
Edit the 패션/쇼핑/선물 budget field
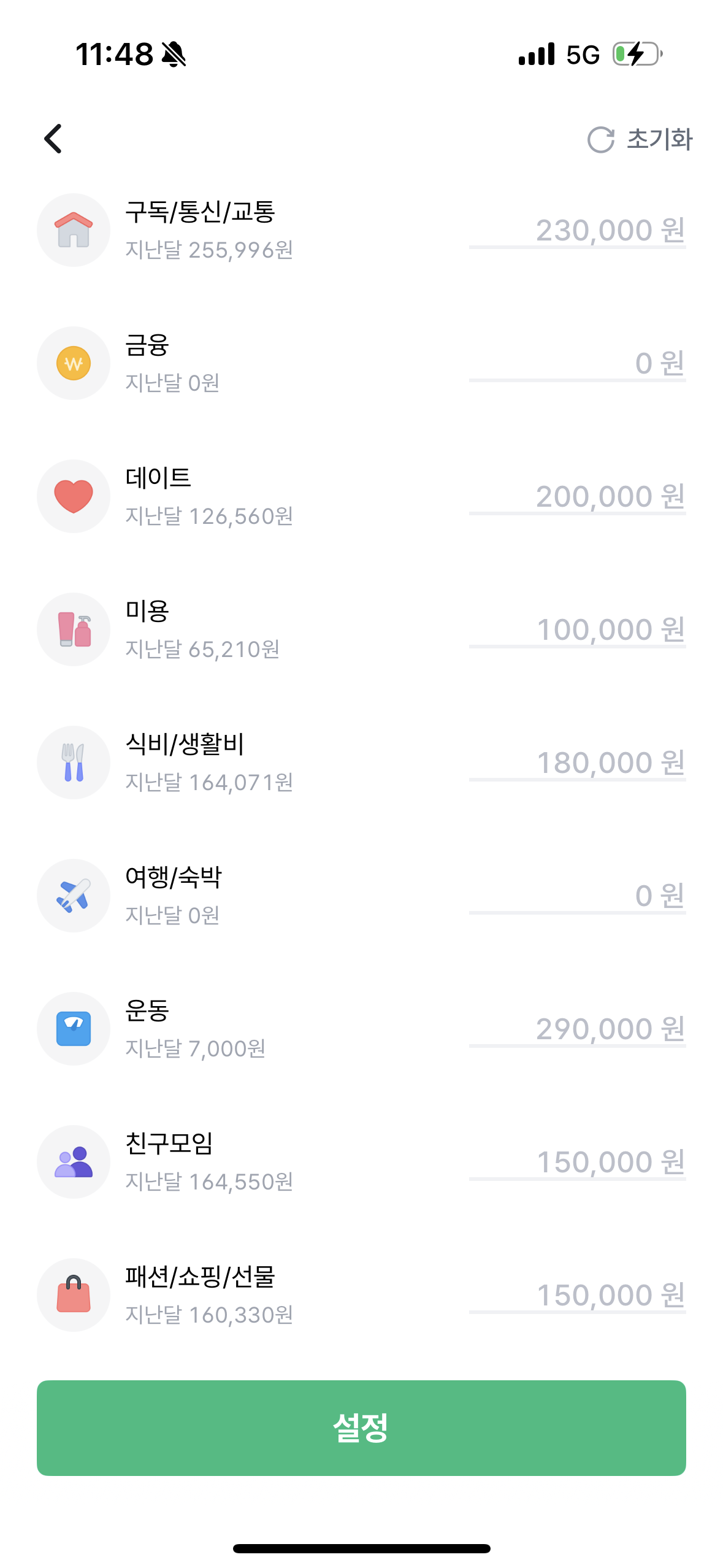578,1296
